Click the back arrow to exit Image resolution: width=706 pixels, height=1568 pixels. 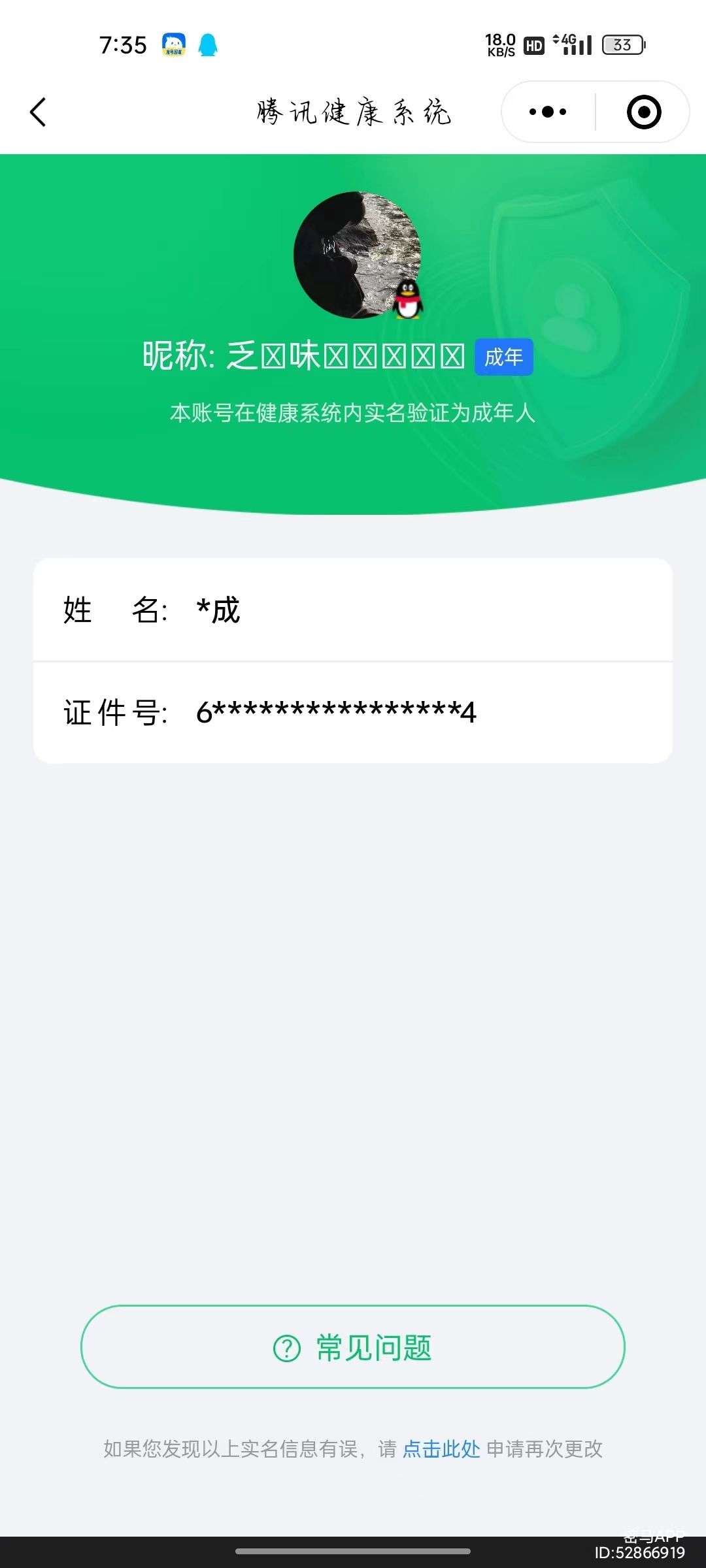(x=37, y=112)
